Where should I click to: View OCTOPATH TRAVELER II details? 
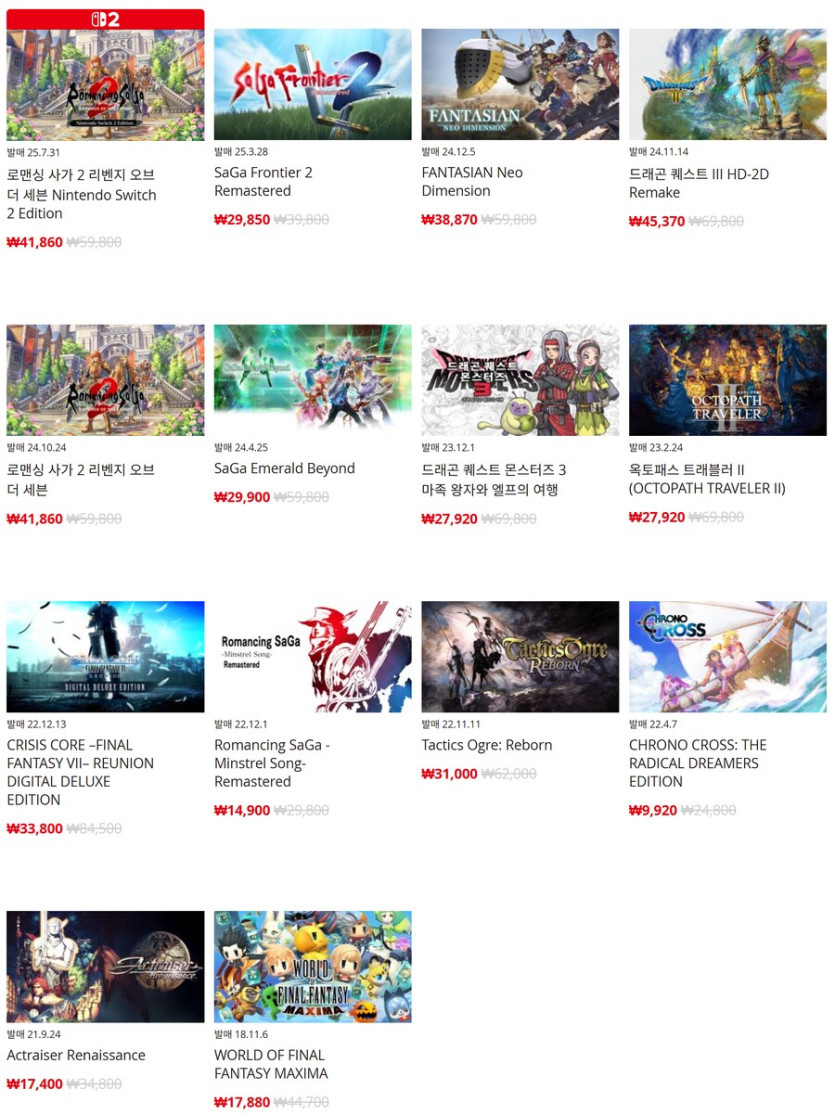click(x=727, y=380)
